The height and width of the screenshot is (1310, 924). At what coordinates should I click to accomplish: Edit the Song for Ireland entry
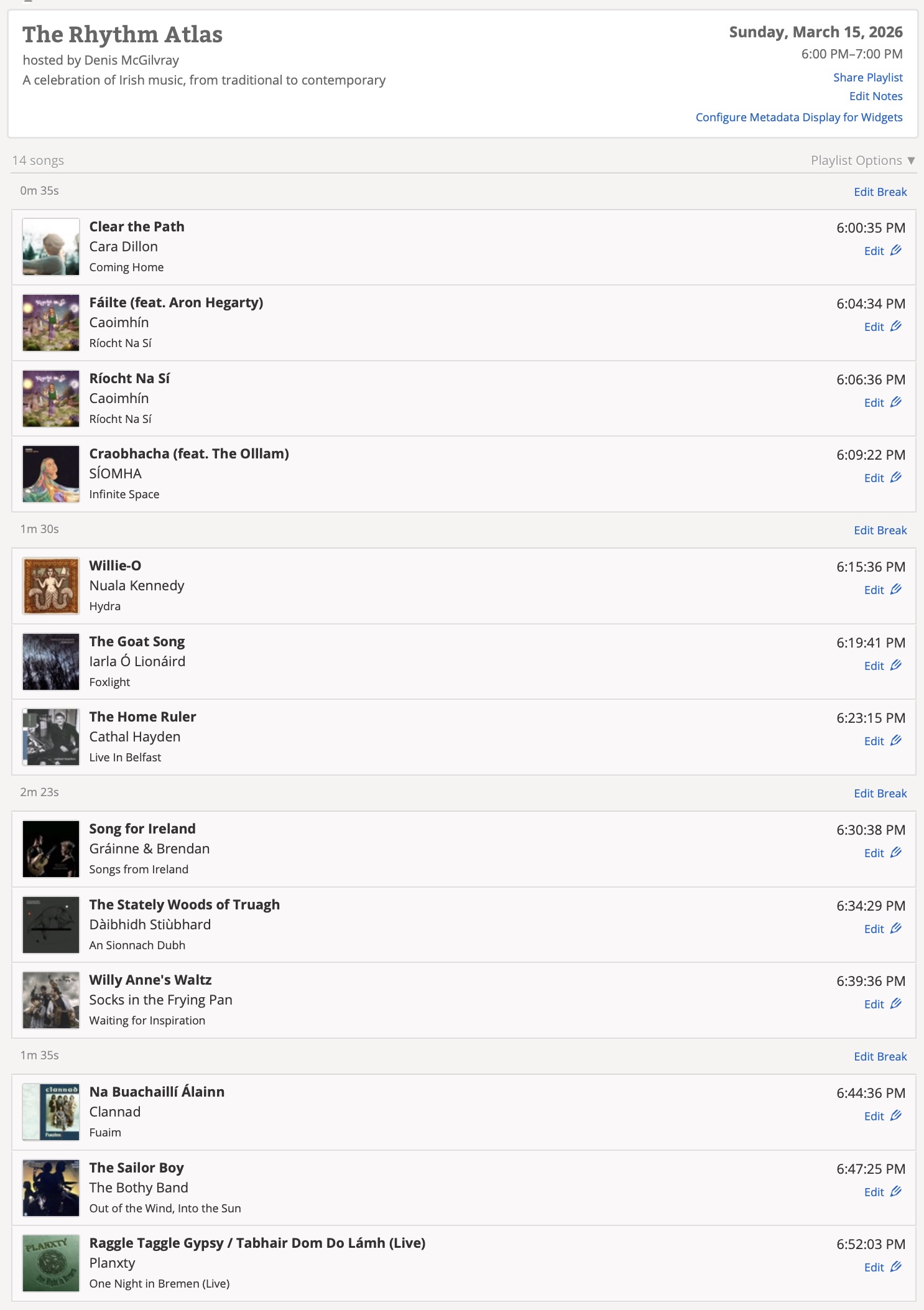(x=882, y=853)
